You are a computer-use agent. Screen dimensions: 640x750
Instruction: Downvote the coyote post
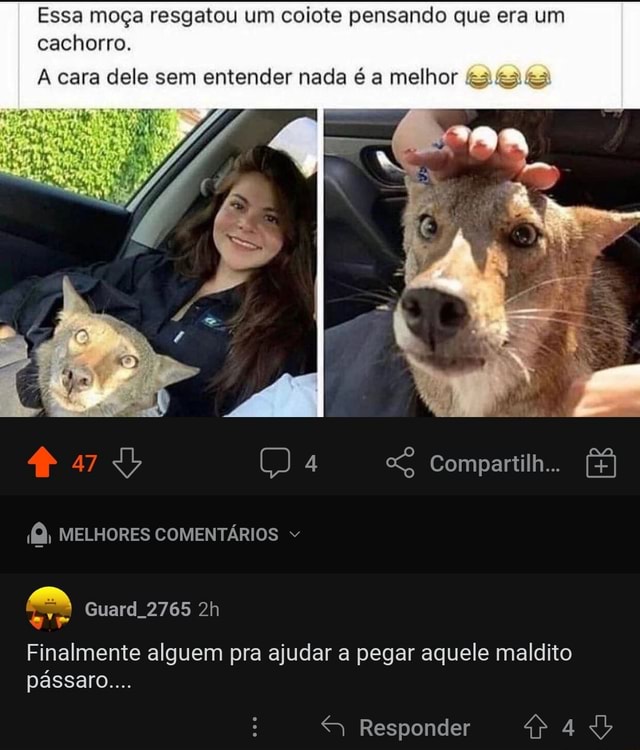(127, 463)
